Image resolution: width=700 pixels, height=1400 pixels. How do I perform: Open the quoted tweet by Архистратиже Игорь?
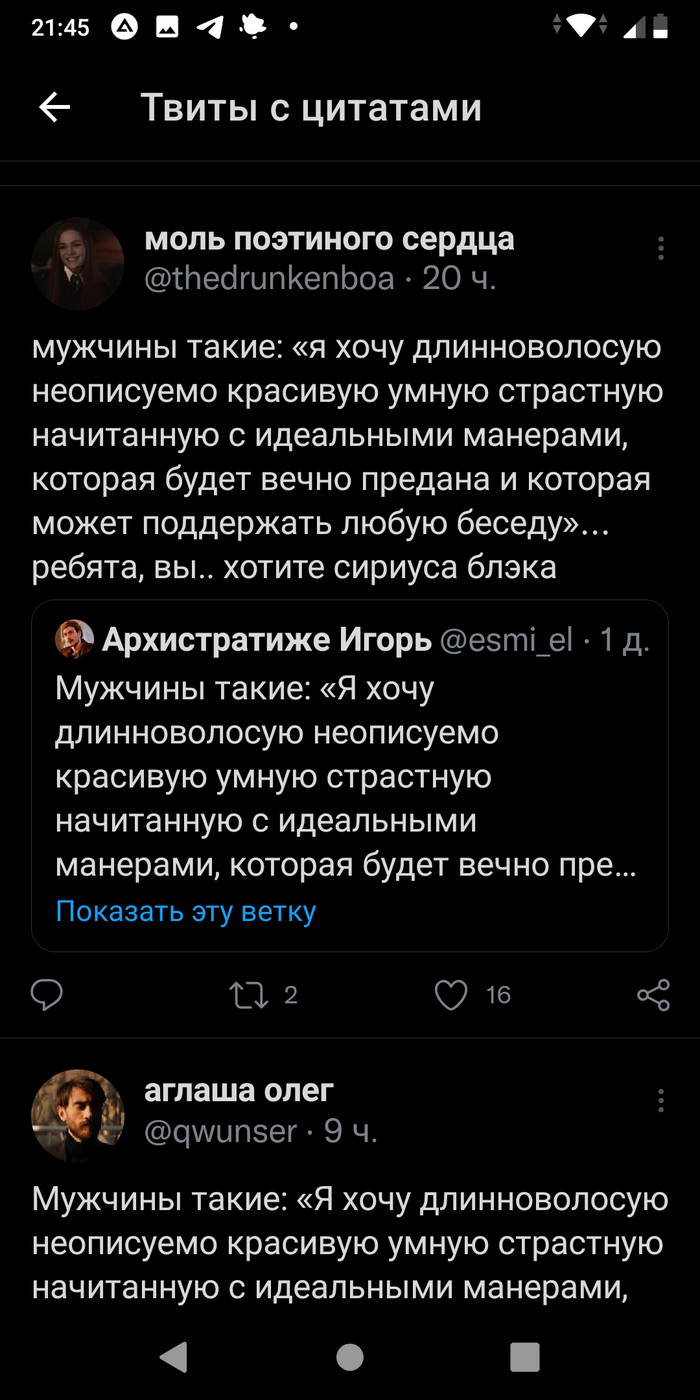click(x=350, y=760)
